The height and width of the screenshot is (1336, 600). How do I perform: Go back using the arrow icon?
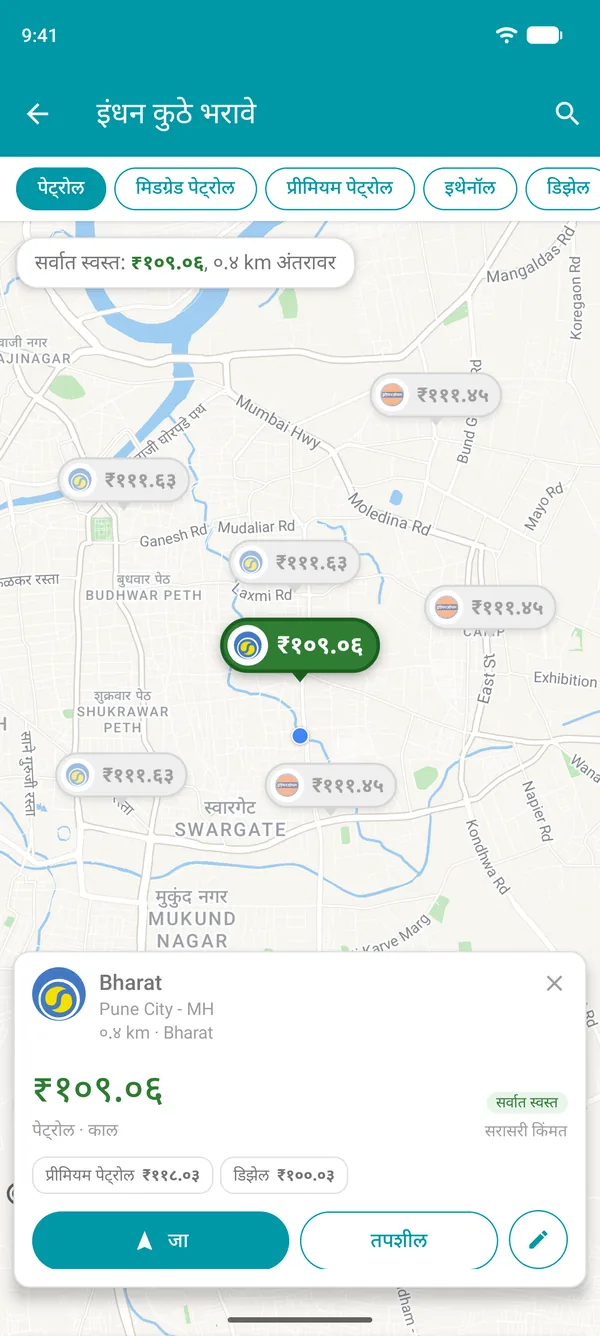37,114
